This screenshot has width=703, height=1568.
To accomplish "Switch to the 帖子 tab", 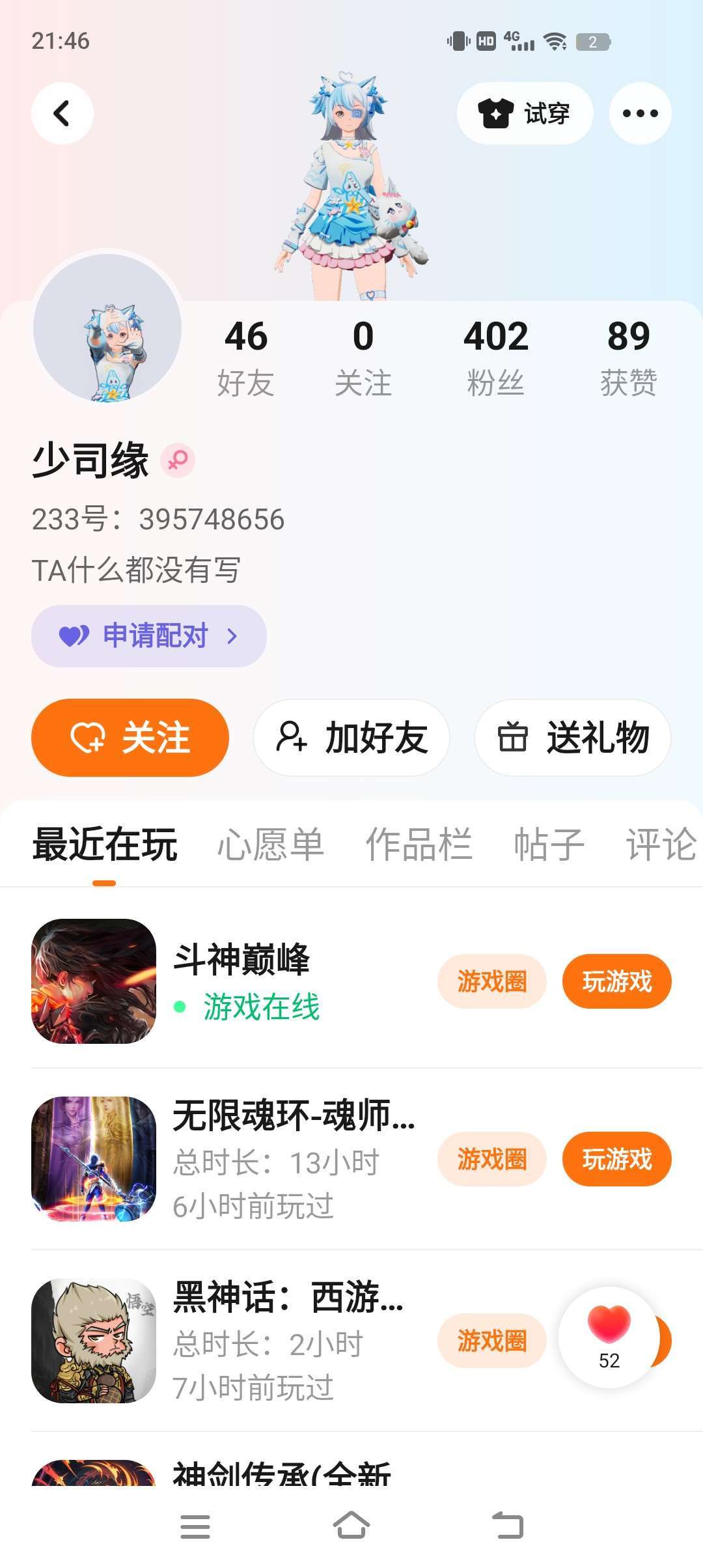I will click(x=549, y=845).
